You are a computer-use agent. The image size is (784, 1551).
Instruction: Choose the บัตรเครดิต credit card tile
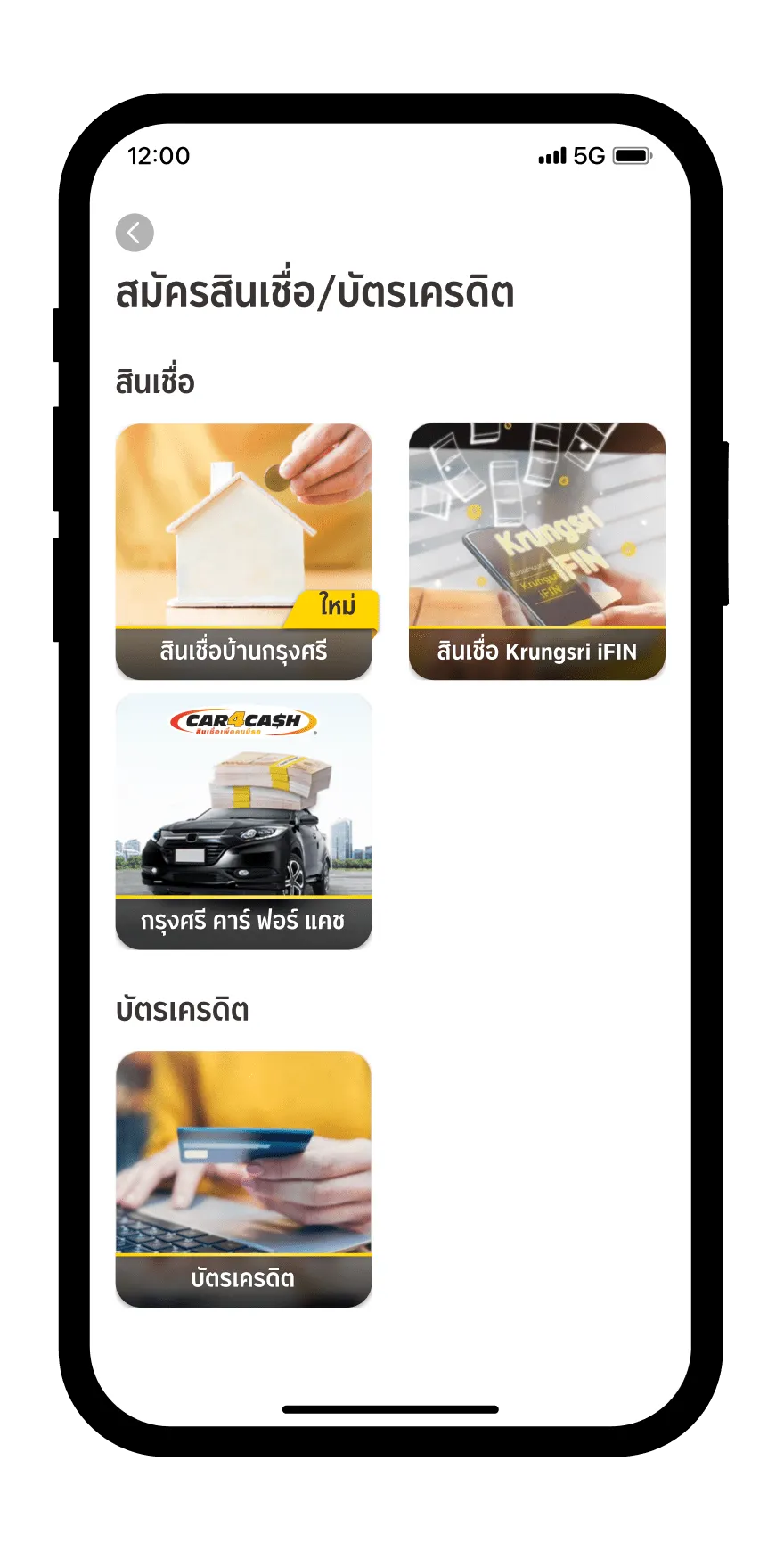243,1178
